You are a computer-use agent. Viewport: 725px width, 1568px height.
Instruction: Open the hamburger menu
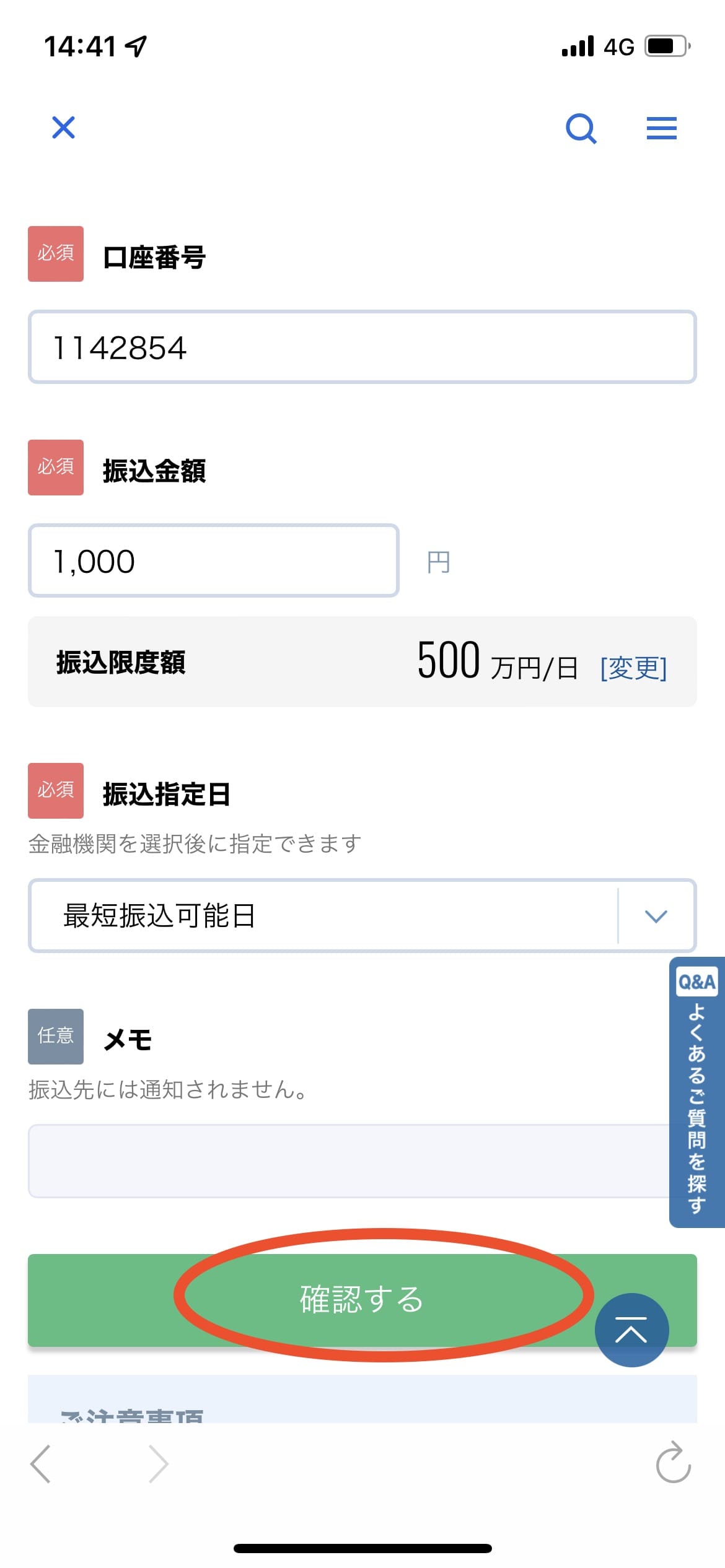pyautogui.click(x=661, y=128)
